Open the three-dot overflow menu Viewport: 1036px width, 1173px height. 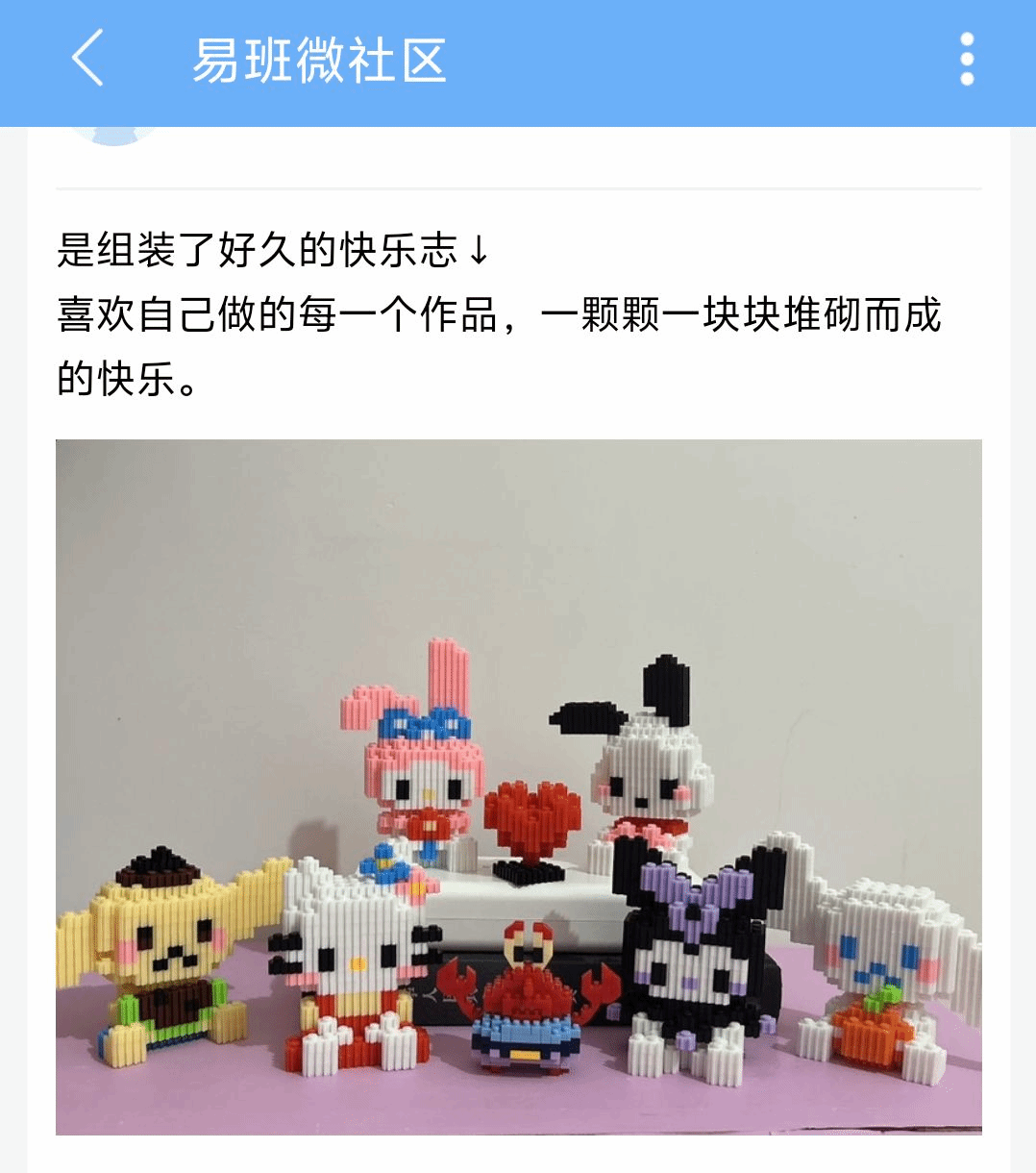pyautogui.click(x=967, y=60)
